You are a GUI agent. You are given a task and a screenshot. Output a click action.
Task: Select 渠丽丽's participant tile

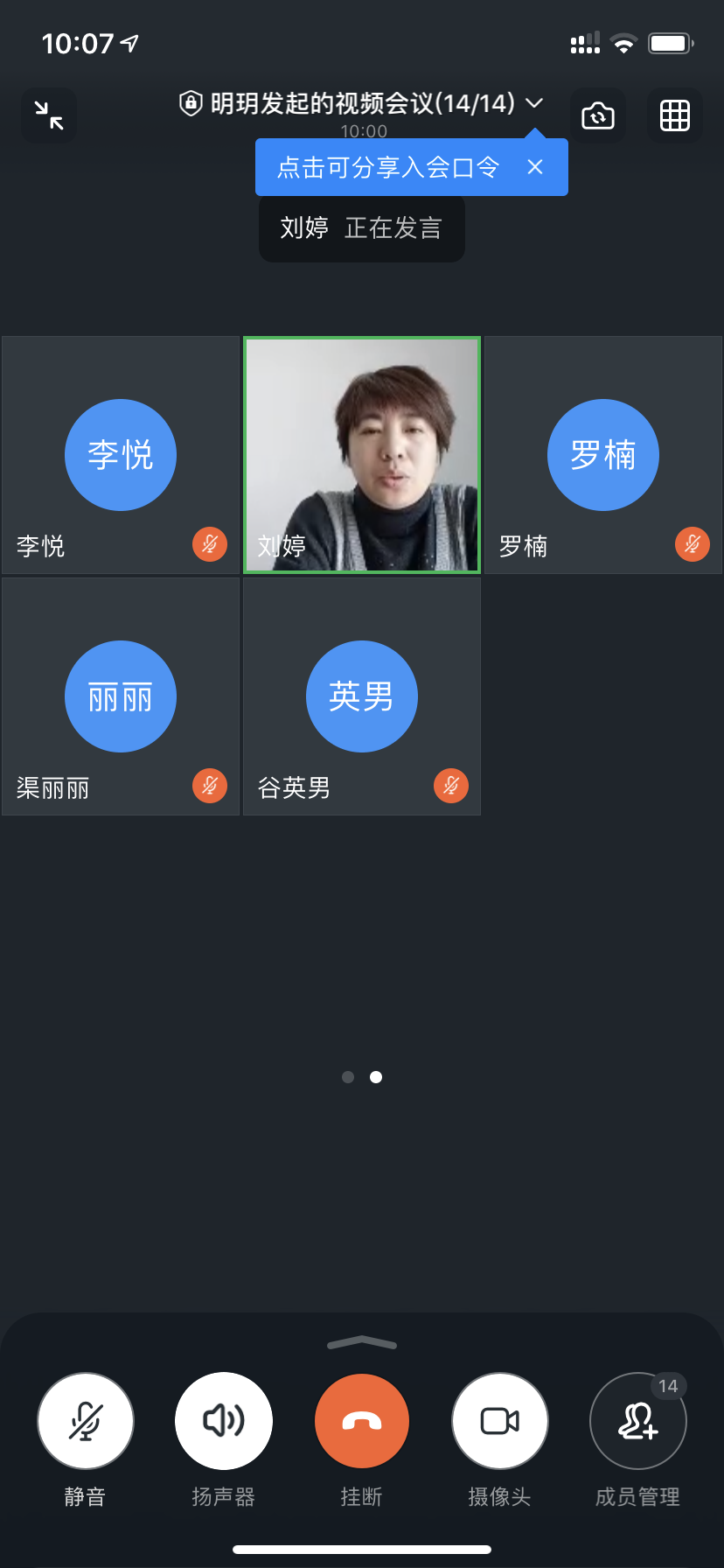(x=121, y=696)
